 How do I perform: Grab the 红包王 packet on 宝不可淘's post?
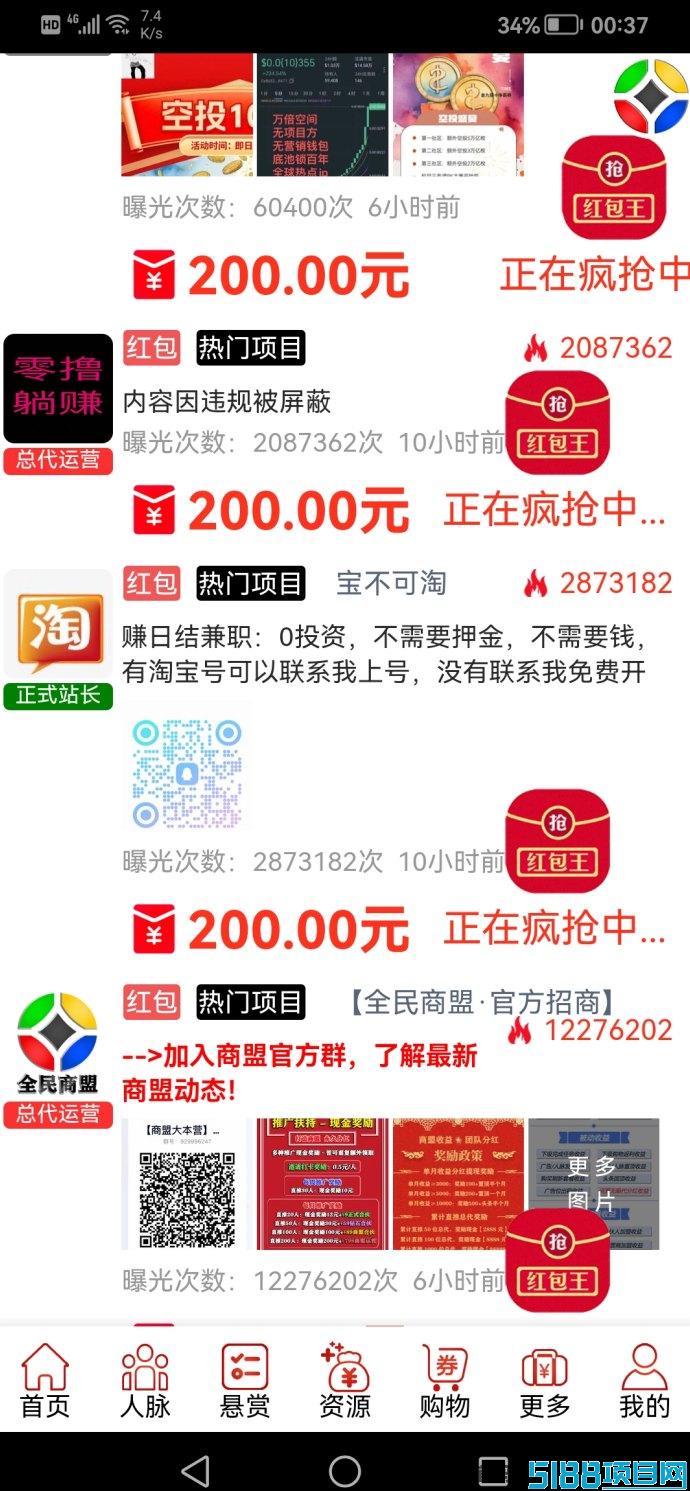click(x=557, y=841)
